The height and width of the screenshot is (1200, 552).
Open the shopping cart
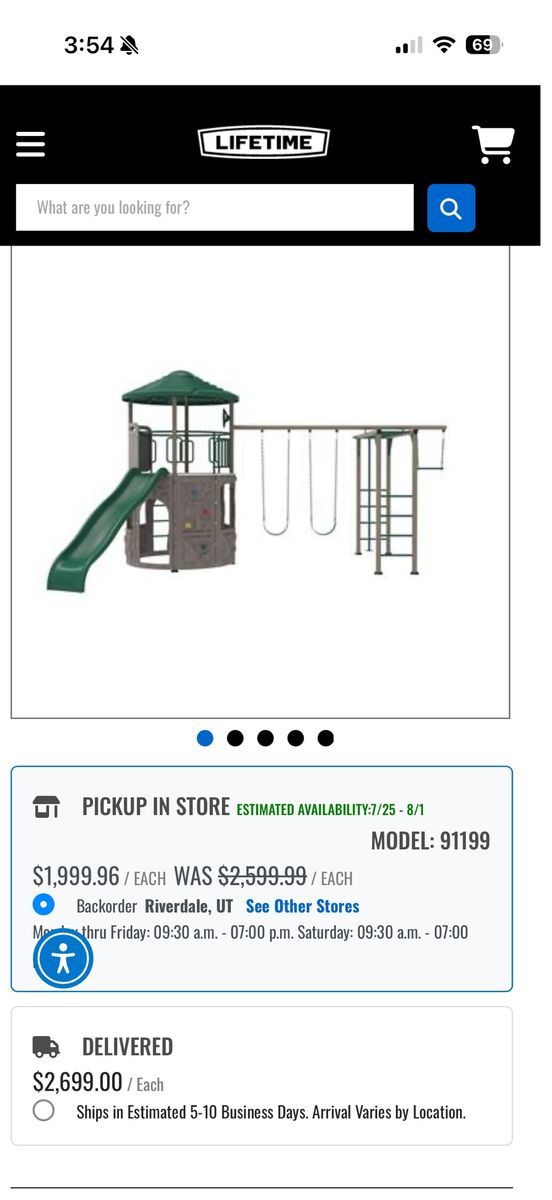(493, 145)
